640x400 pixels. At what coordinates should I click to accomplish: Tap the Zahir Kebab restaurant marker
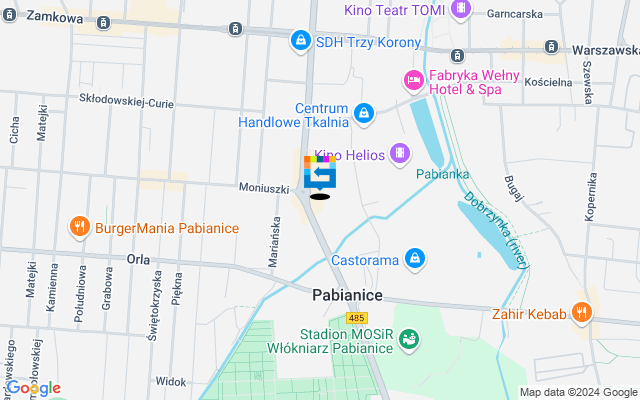582,313
